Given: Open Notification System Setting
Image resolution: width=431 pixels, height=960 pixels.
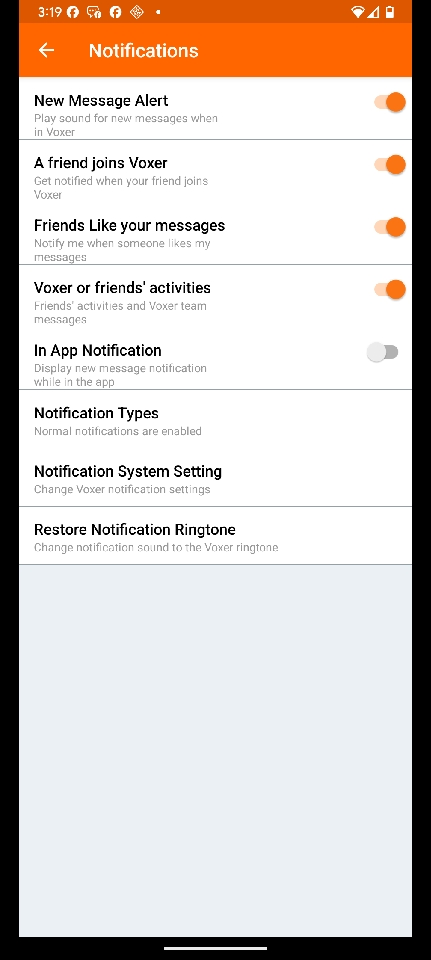Looking at the screenshot, I should pos(216,478).
